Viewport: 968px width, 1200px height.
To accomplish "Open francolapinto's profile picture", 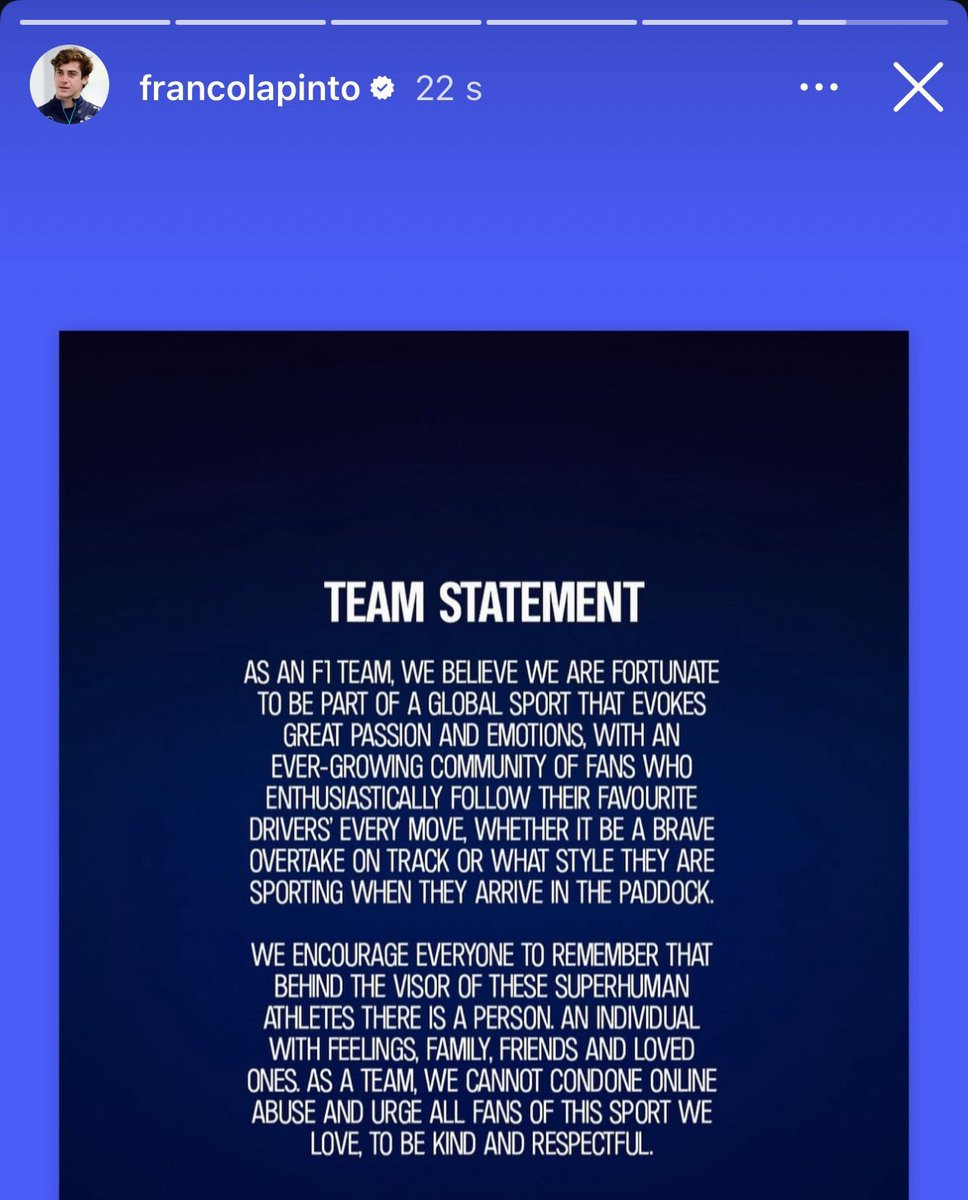I will 69,85.
